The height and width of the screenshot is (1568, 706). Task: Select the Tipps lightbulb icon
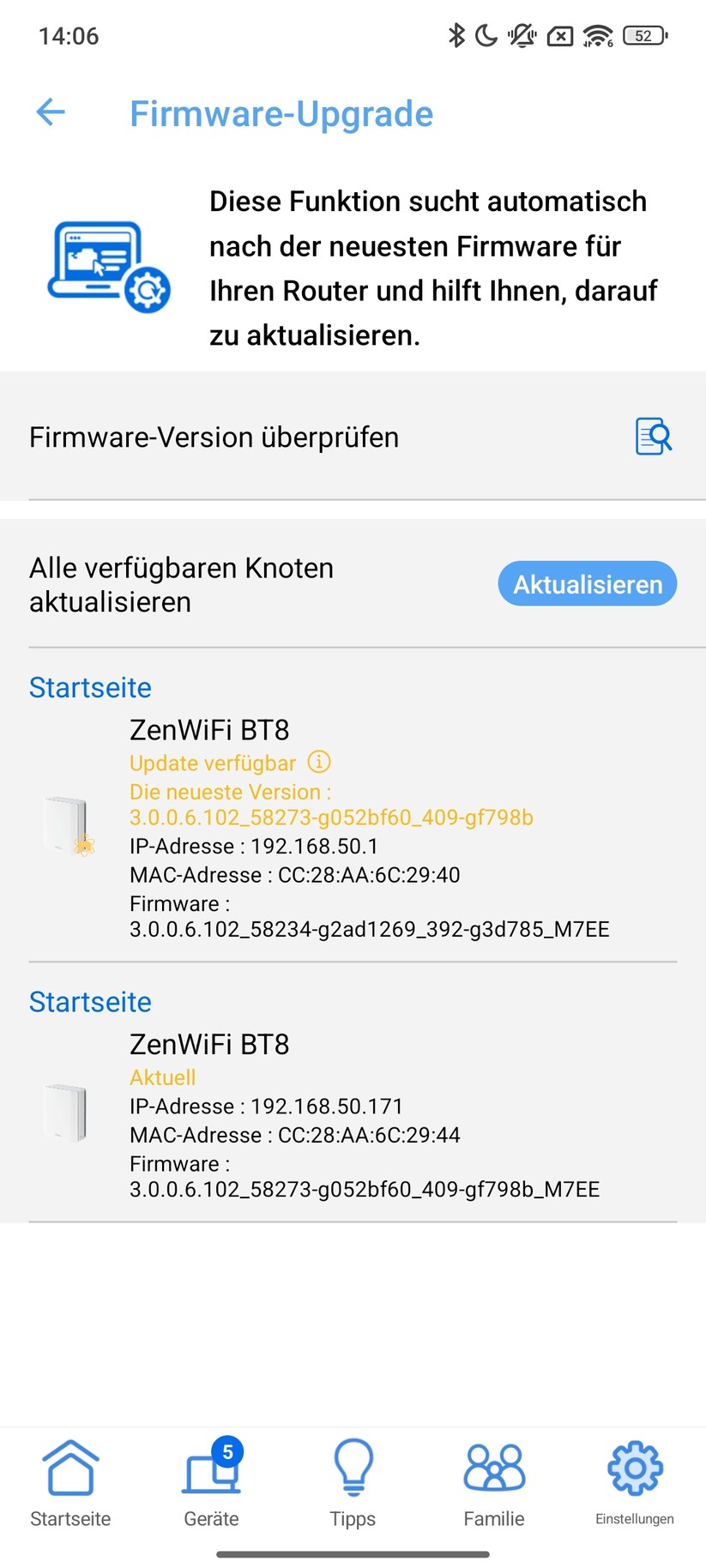point(353,1467)
